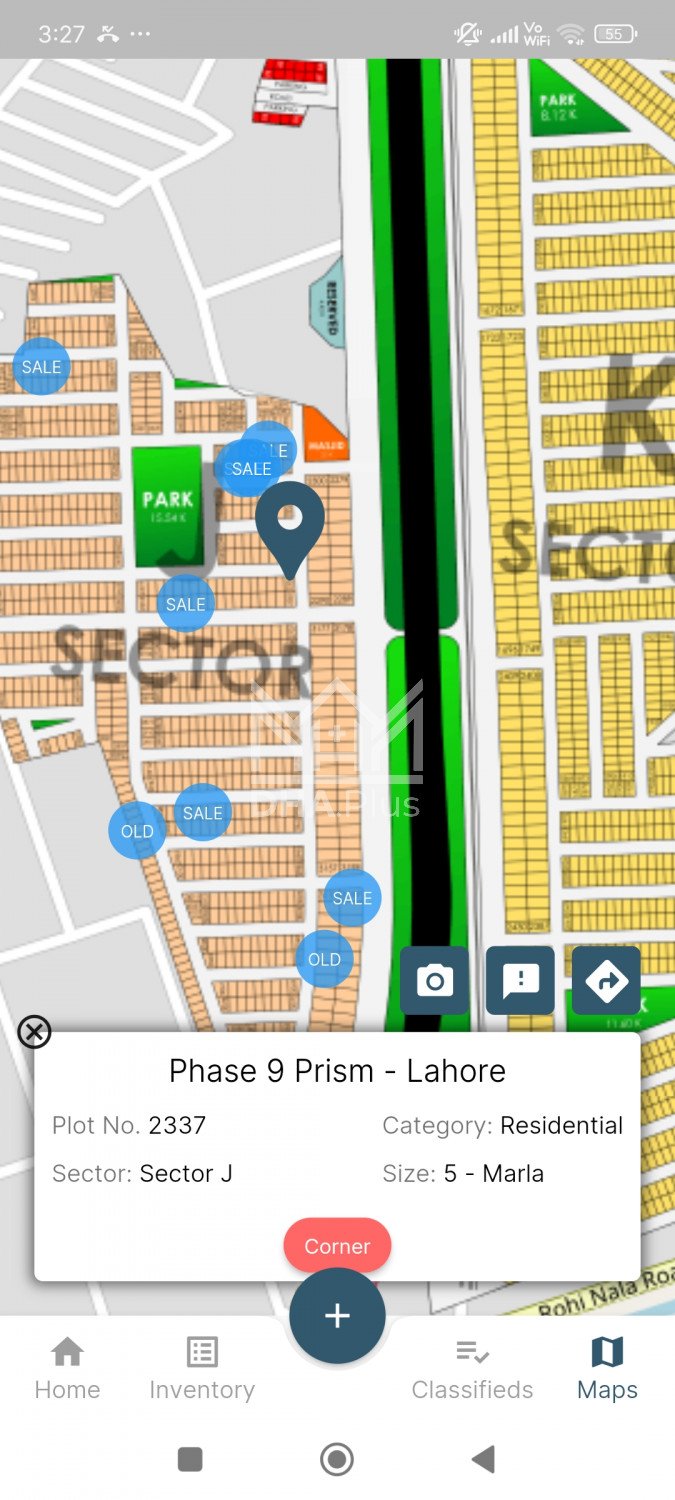Open the camera snapshot button
Viewport: 675px width, 1500px height.
point(435,981)
